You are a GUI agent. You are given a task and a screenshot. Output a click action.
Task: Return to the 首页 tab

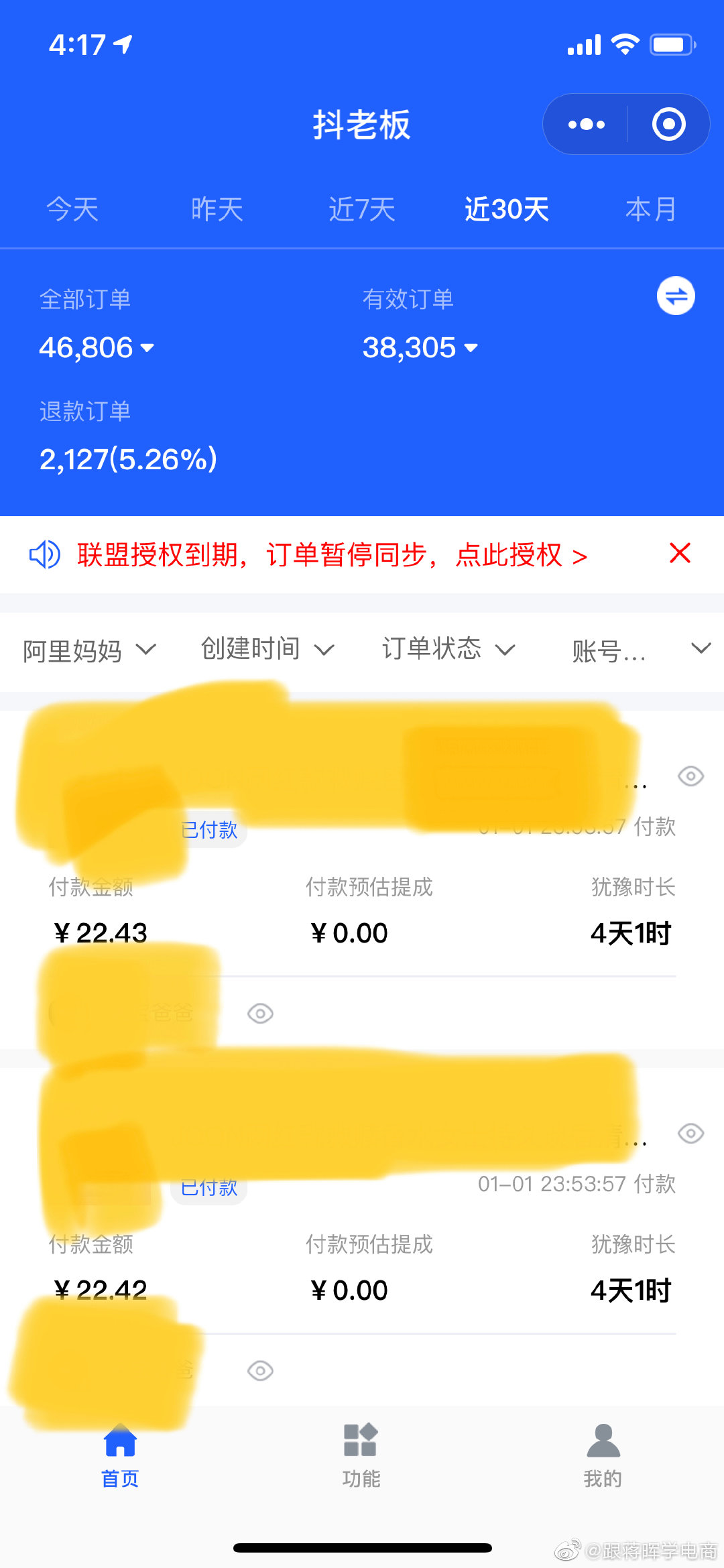(120, 1456)
